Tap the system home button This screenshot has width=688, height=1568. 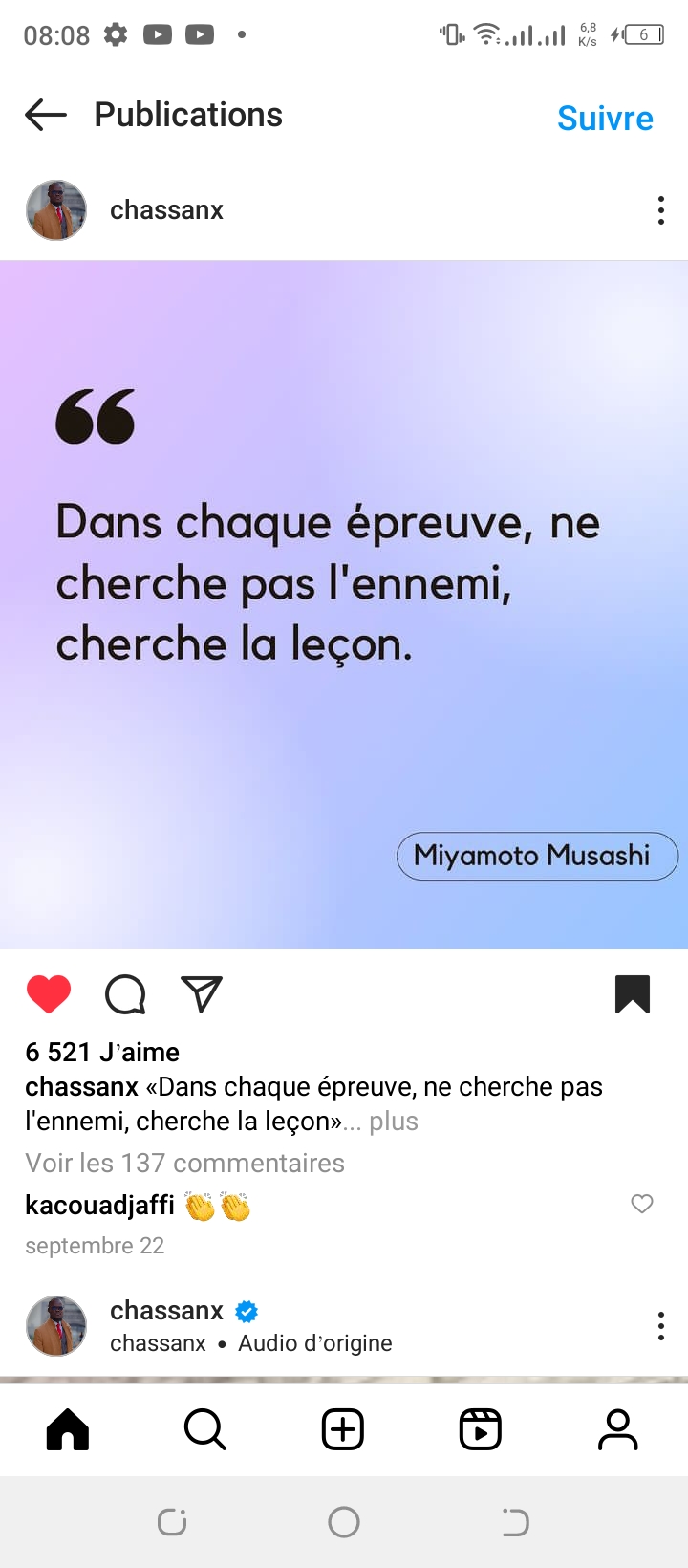[344, 1521]
